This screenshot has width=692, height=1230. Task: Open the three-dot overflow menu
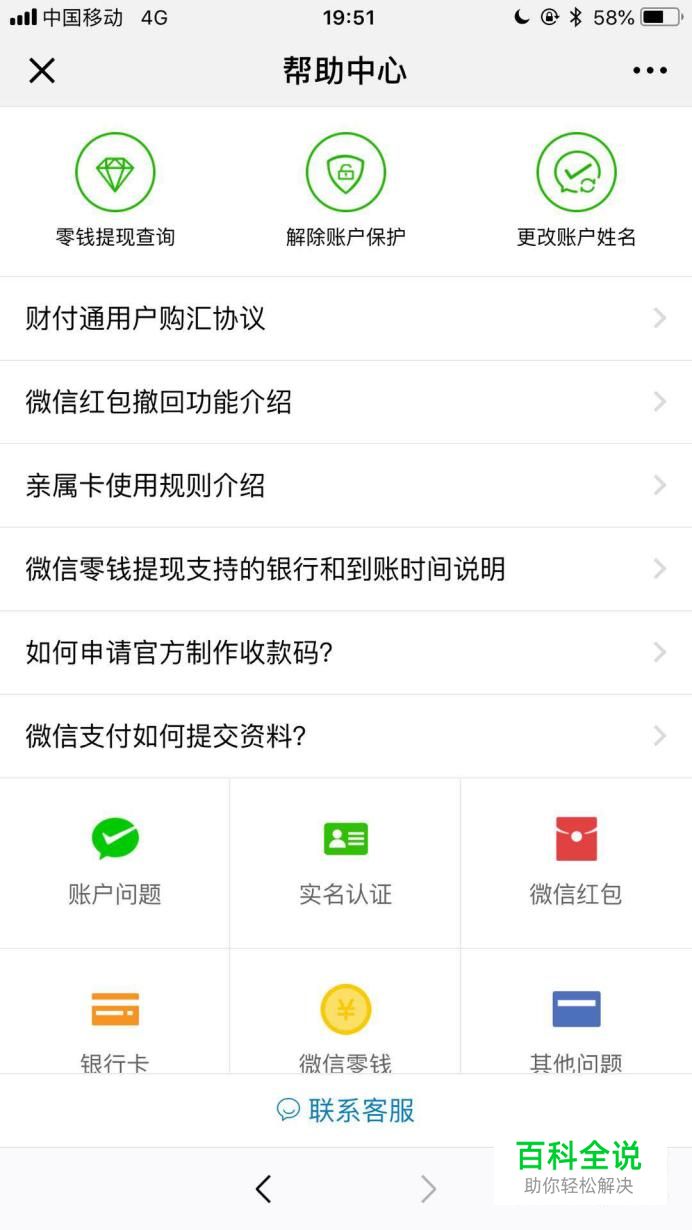click(x=649, y=71)
